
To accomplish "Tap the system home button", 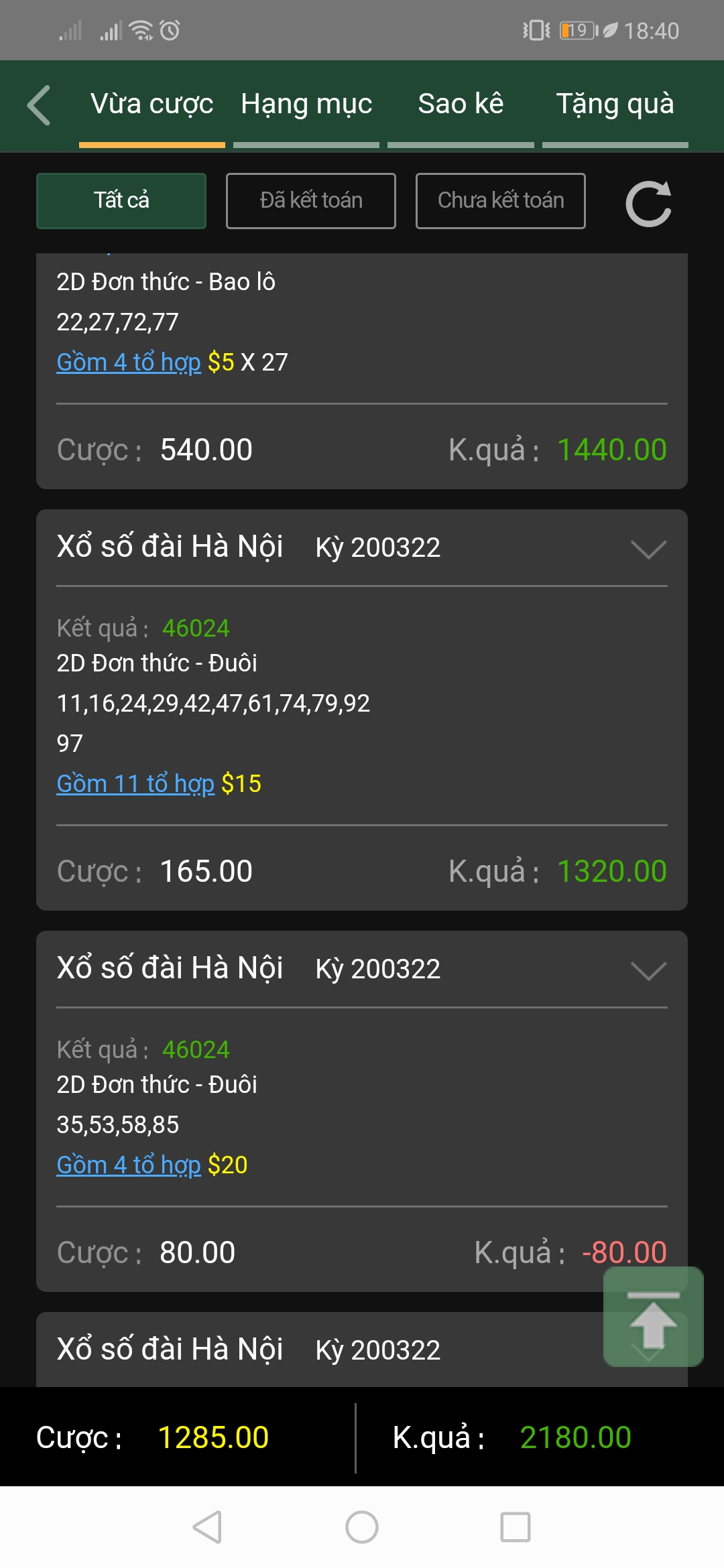I will [362, 1527].
